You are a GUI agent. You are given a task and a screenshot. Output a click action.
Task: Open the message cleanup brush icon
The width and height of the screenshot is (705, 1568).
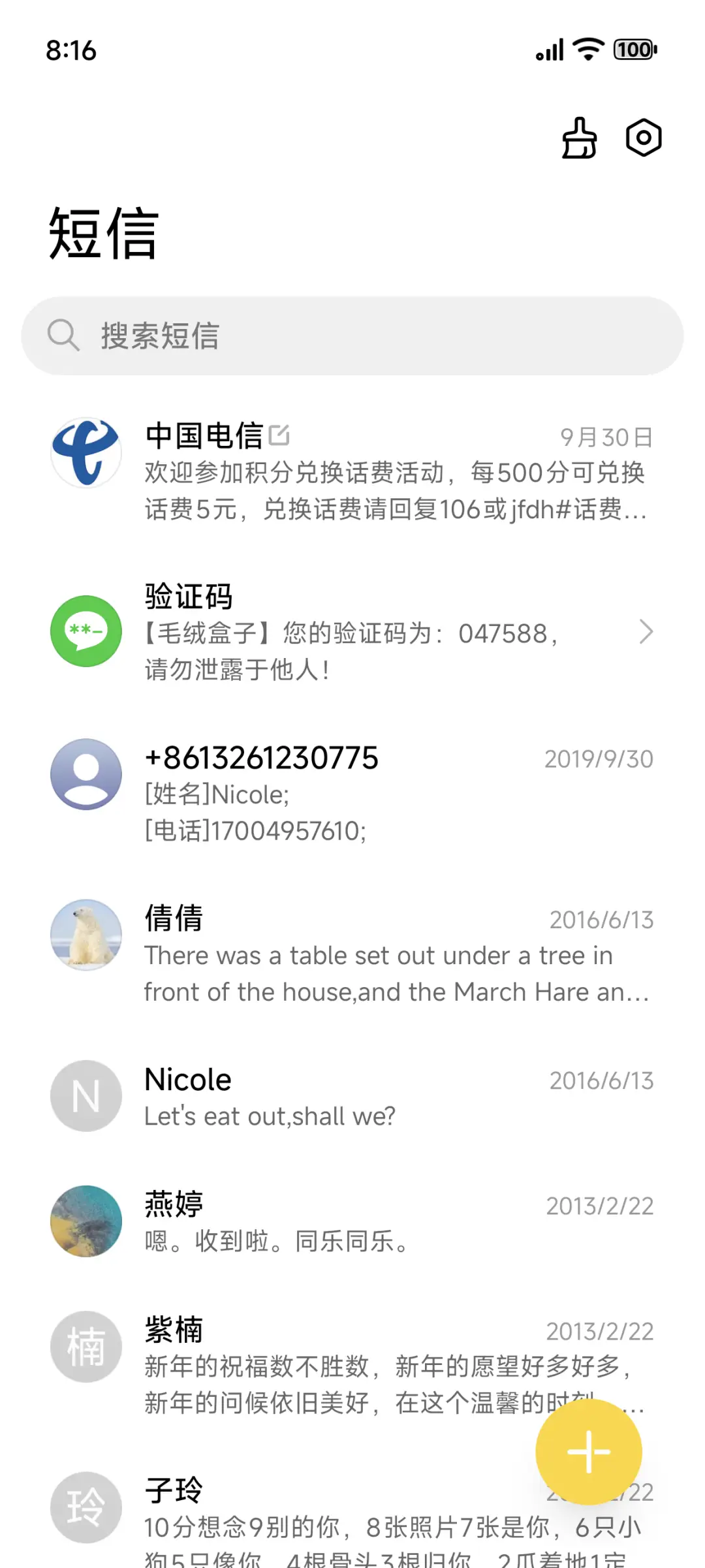pyautogui.click(x=578, y=138)
